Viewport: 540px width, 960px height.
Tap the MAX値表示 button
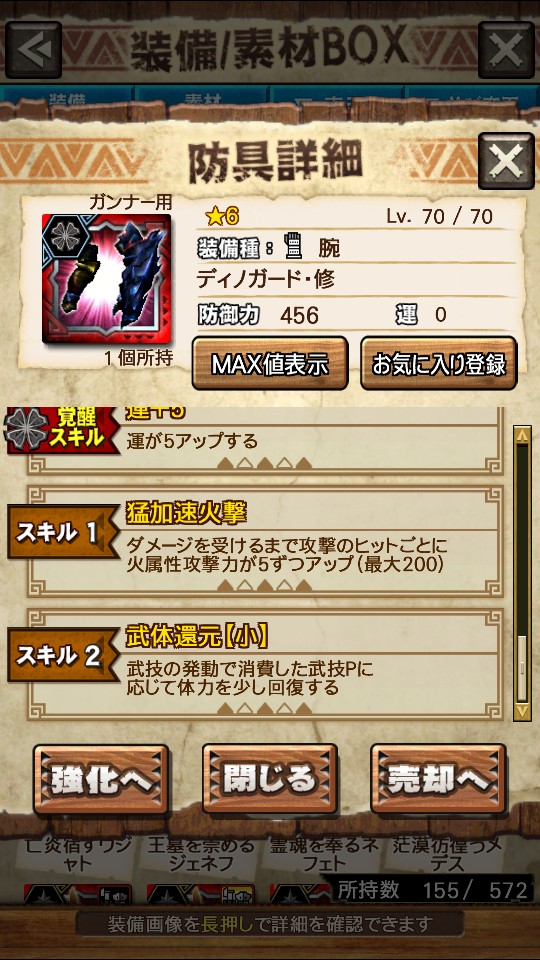pyautogui.click(x=270, y=364)
